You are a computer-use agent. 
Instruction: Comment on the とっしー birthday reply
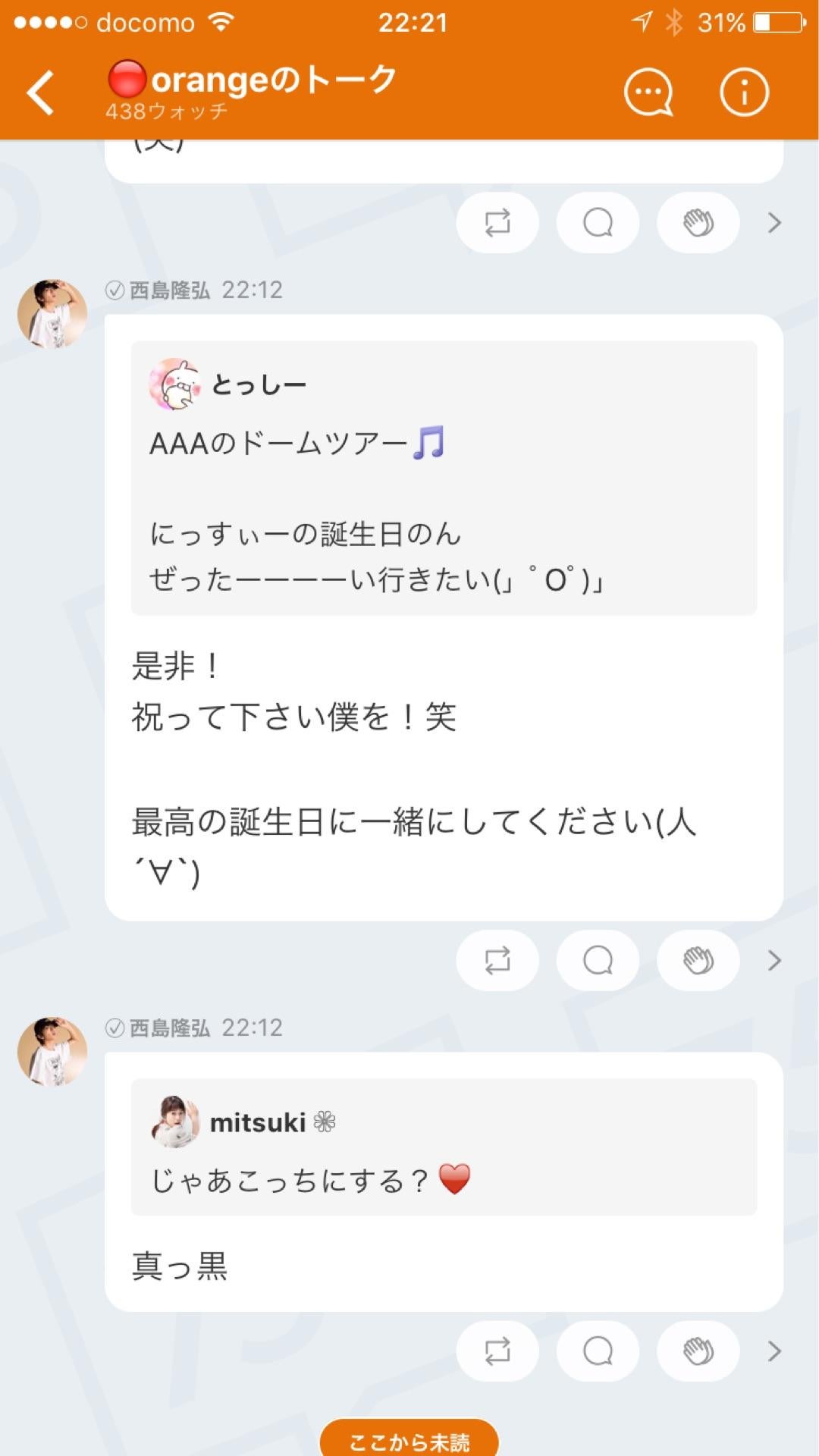(598, 960)
